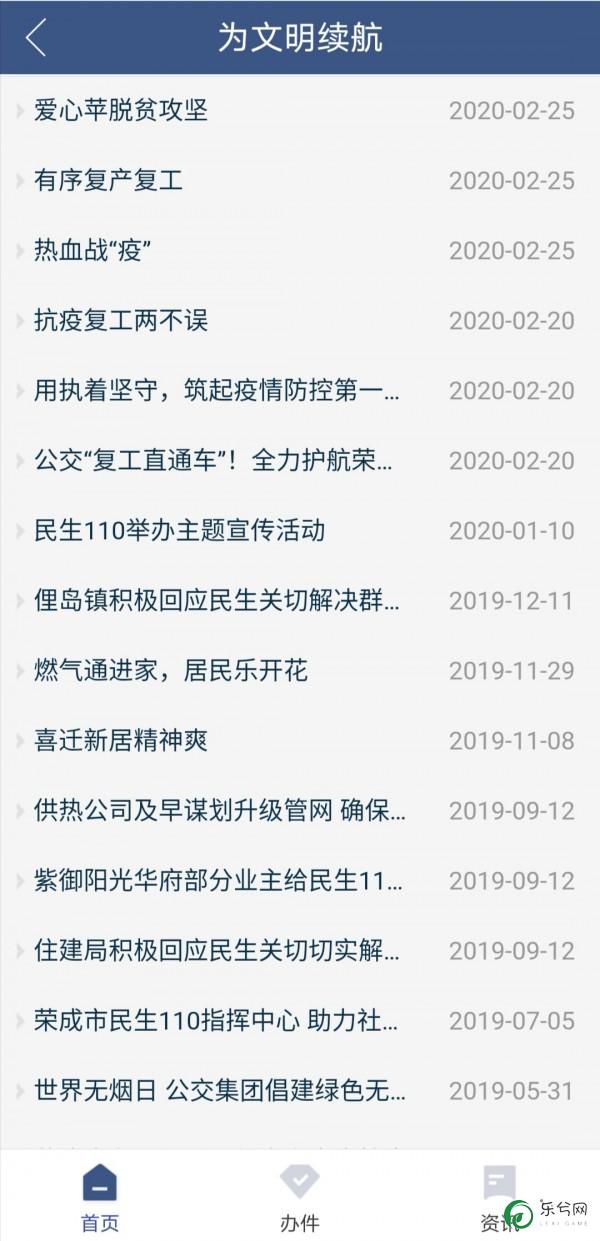Switch to the 首页 tab
Image resolution: width=600 pixels, height=1241 pixels.
pos(99,1197)
